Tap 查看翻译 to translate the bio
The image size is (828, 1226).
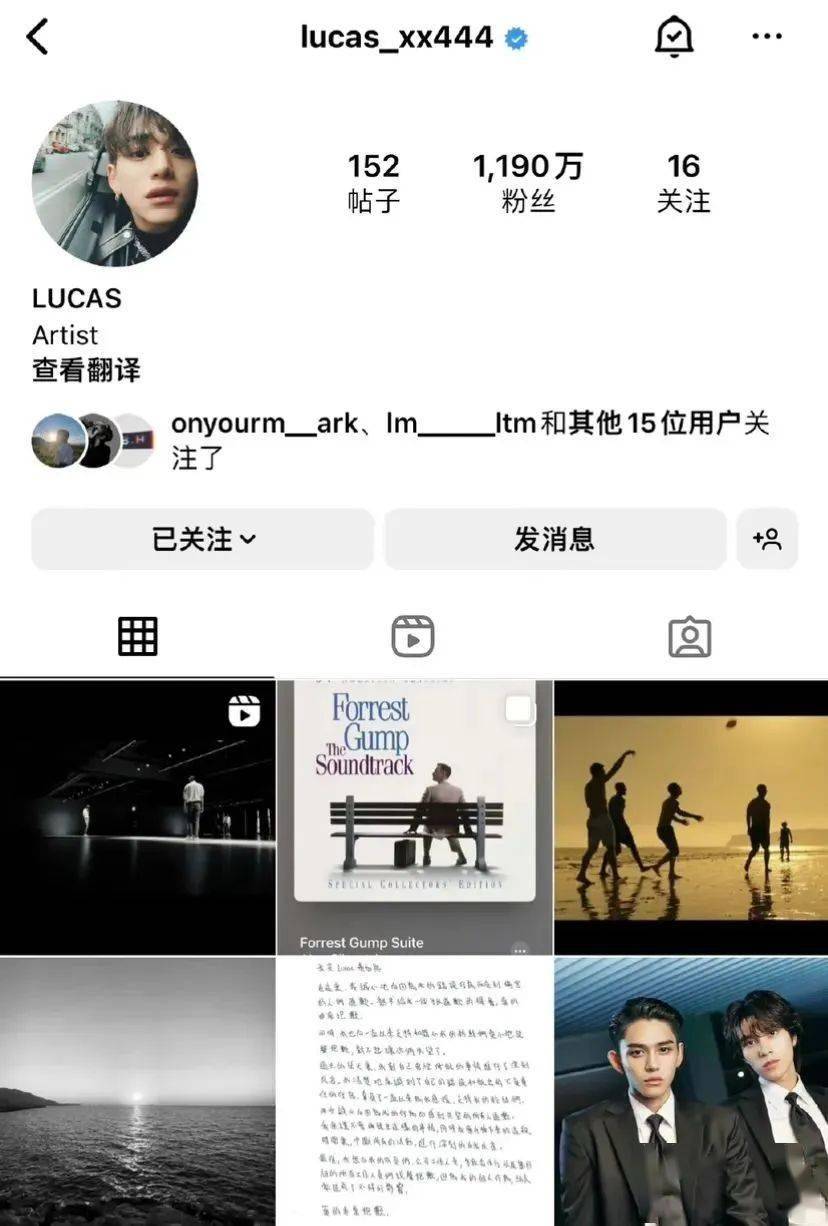point(86,370)
